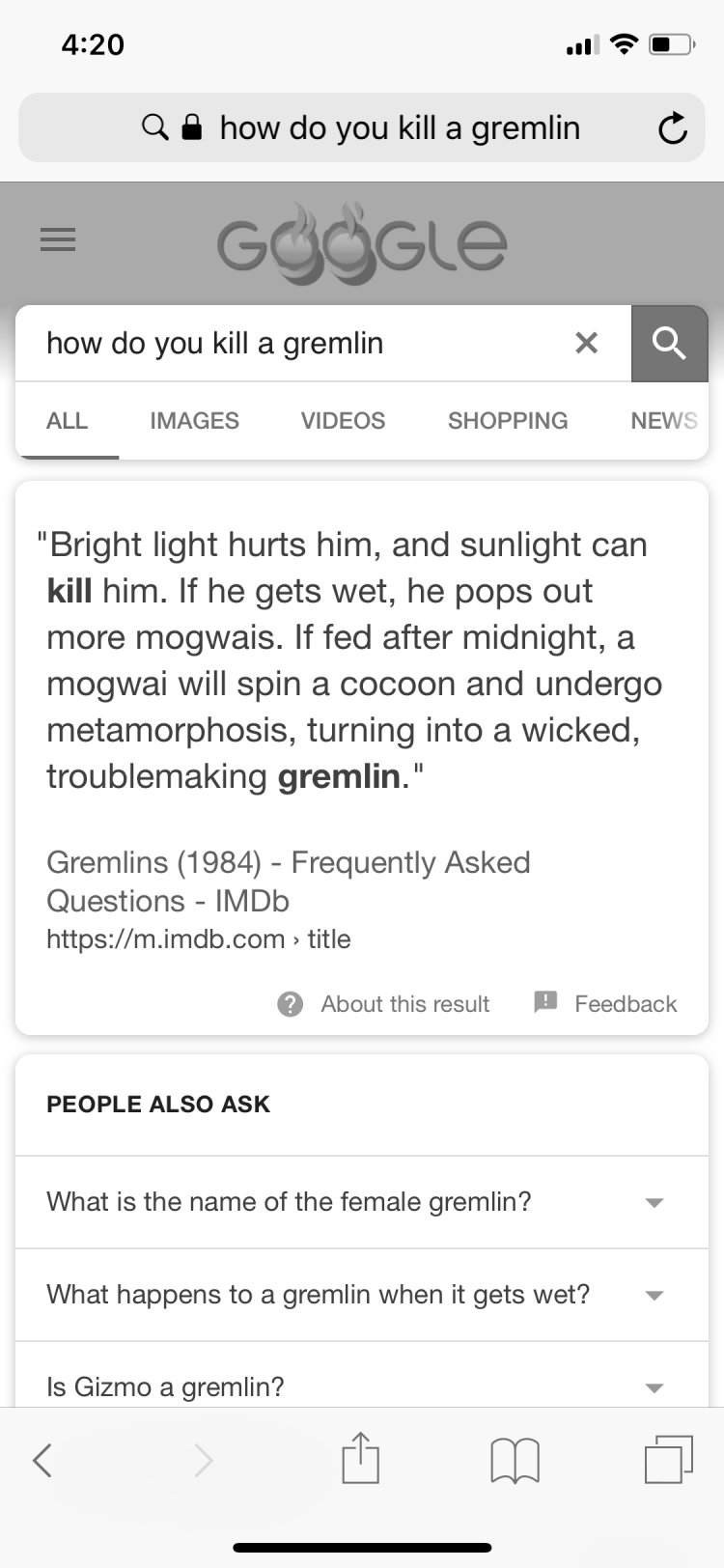
Task: Expand what happens when gremlin gets wet
Action: click(x=362, y=1295)
